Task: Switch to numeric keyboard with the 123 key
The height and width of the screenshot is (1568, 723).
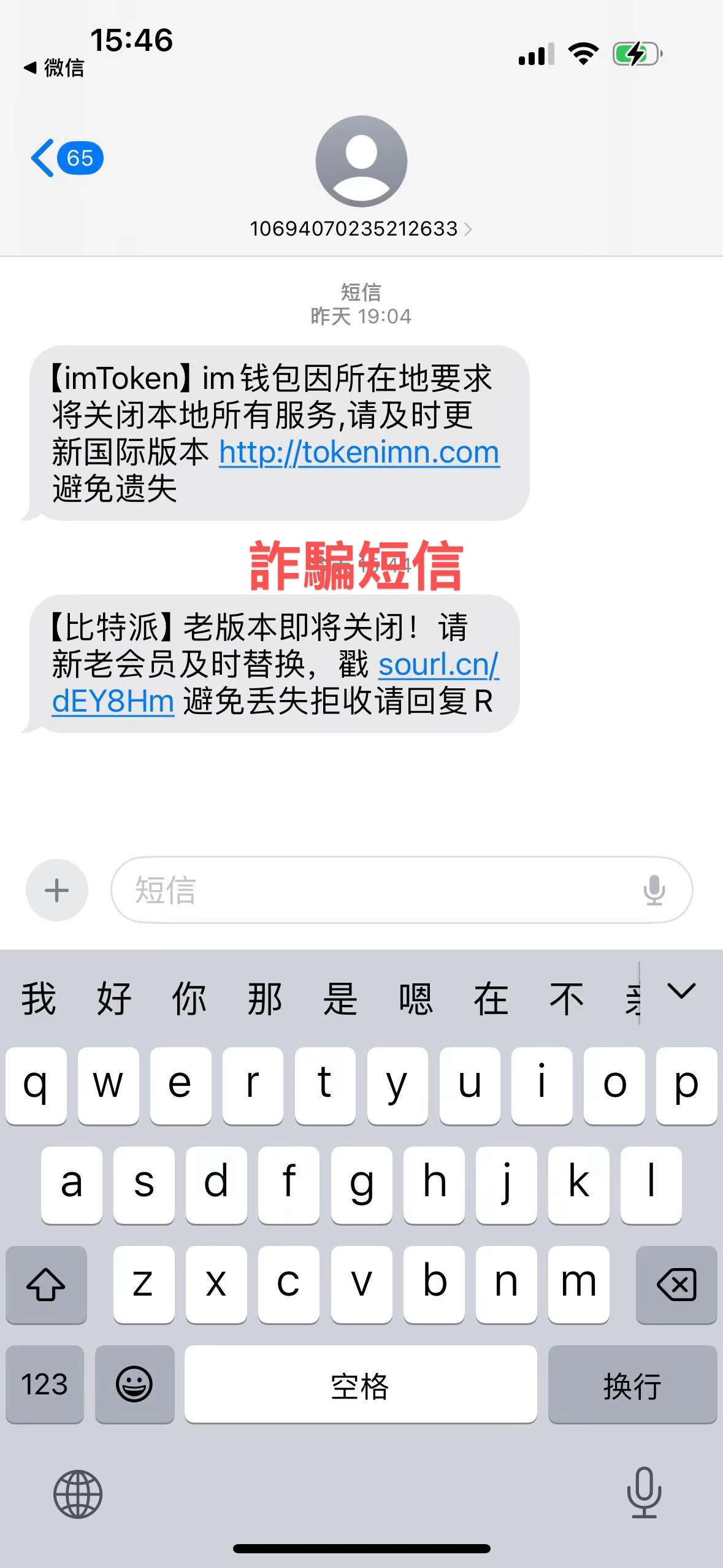Action: click(45, 1385)
